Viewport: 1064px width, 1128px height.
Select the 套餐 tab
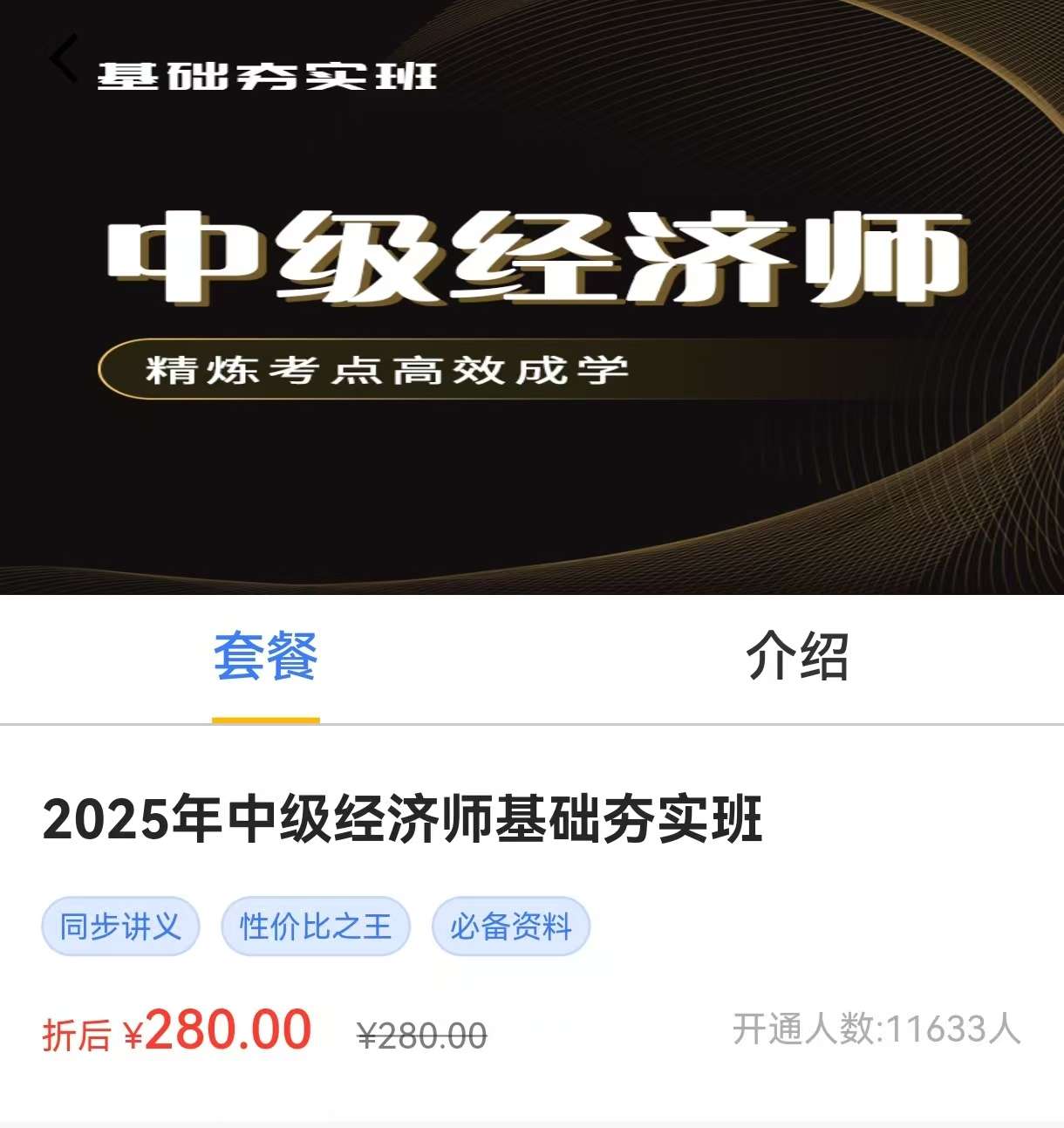pyautogui.click(x=266, y=657)
